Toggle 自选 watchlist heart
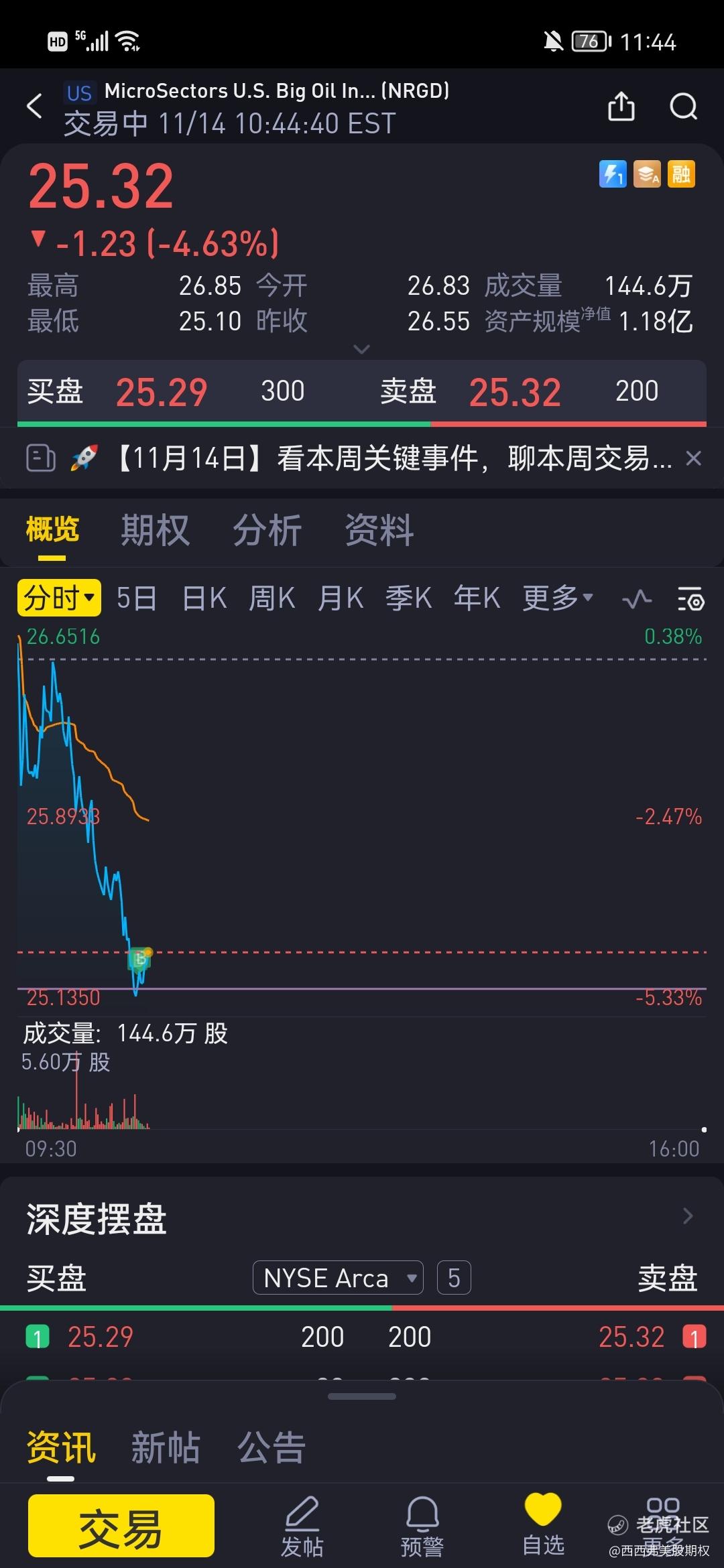The height and width of the screenshot is (1568, 724). click(x=543, y=1526)
